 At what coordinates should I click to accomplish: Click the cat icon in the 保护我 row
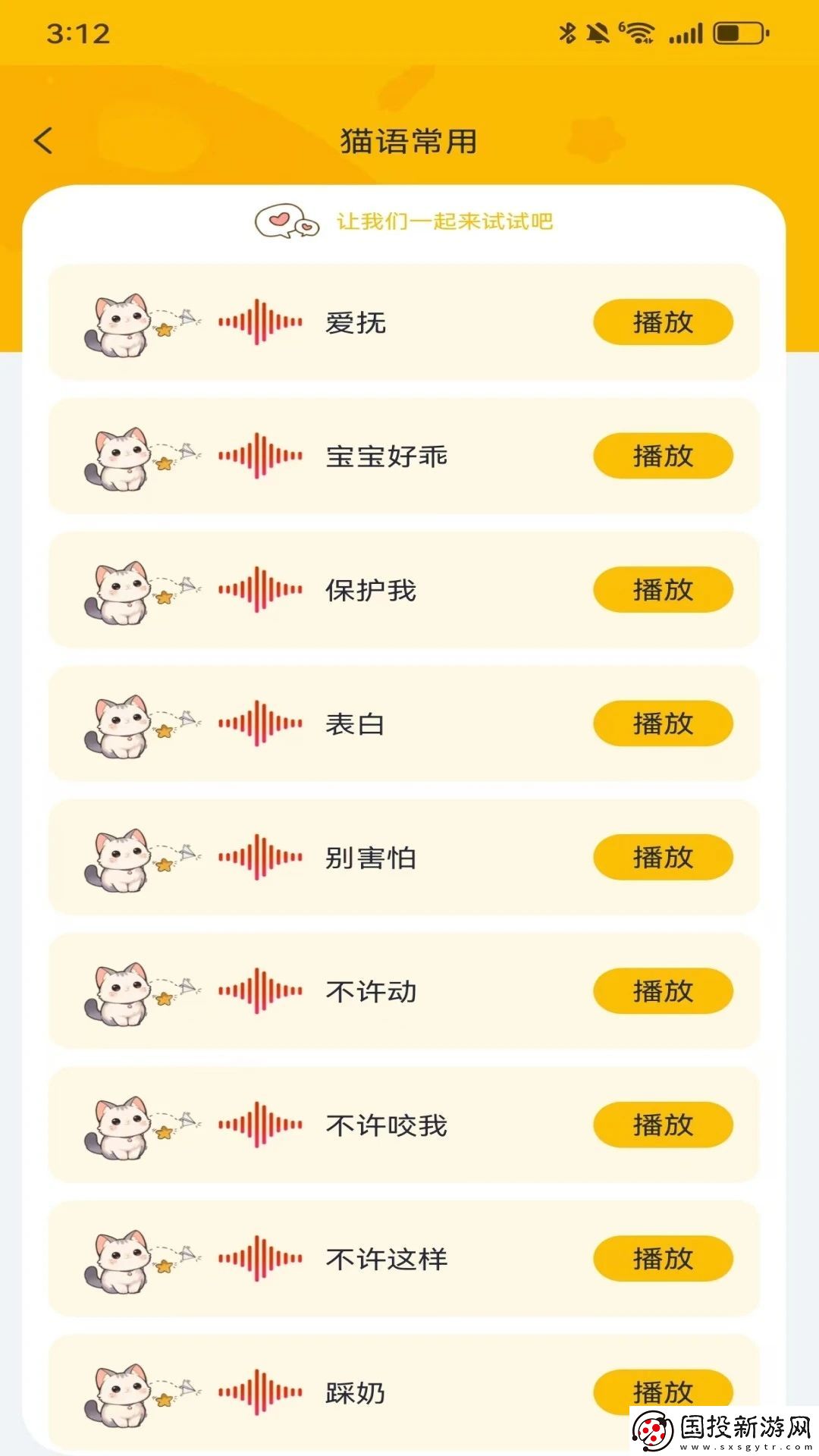[x=121, y=589]
